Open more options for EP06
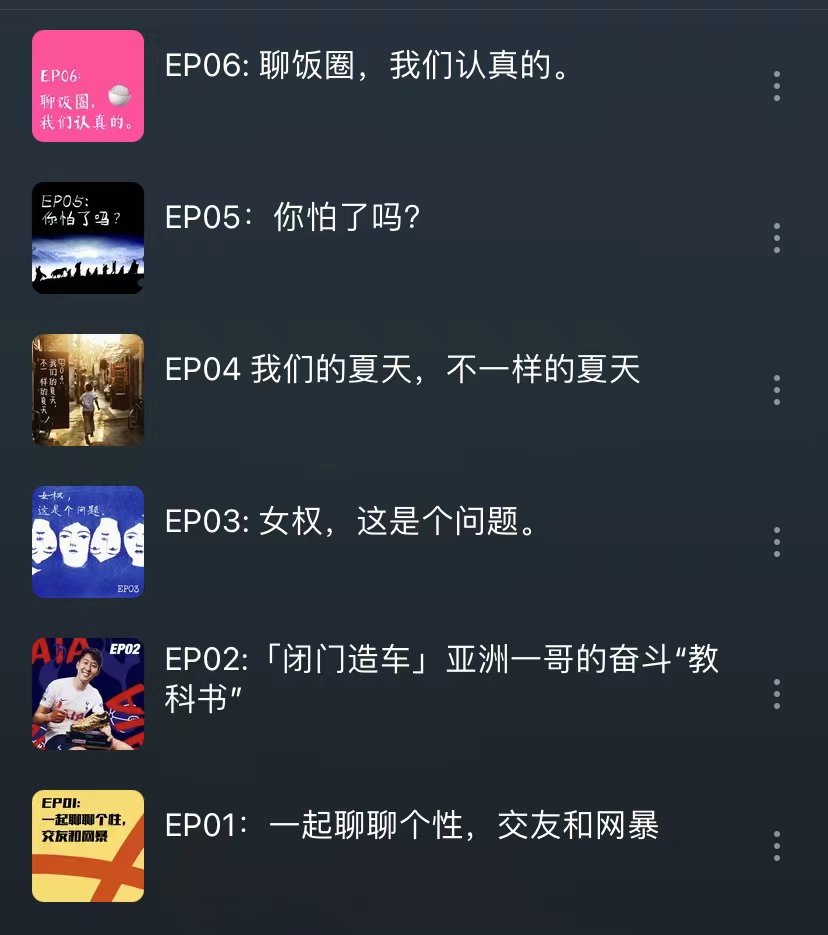Image resolution: width=828 pixels, height=935 pixels. [x=777, y=86]
